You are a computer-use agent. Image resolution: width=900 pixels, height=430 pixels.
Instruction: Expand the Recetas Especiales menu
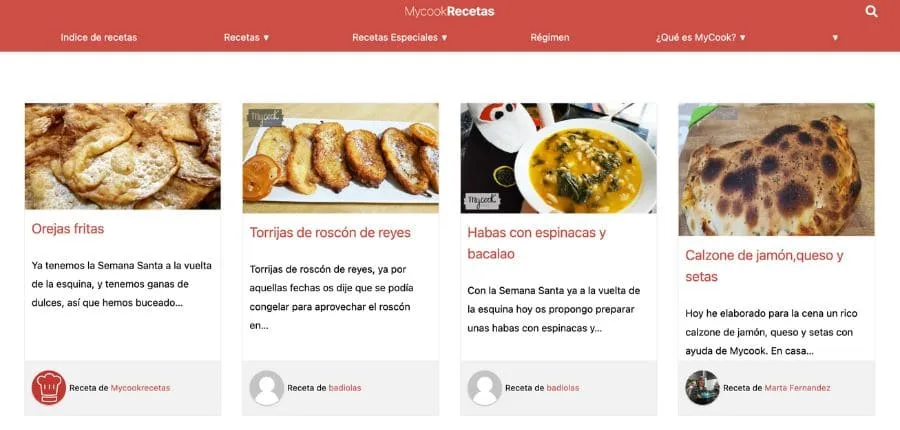[399, 38]
